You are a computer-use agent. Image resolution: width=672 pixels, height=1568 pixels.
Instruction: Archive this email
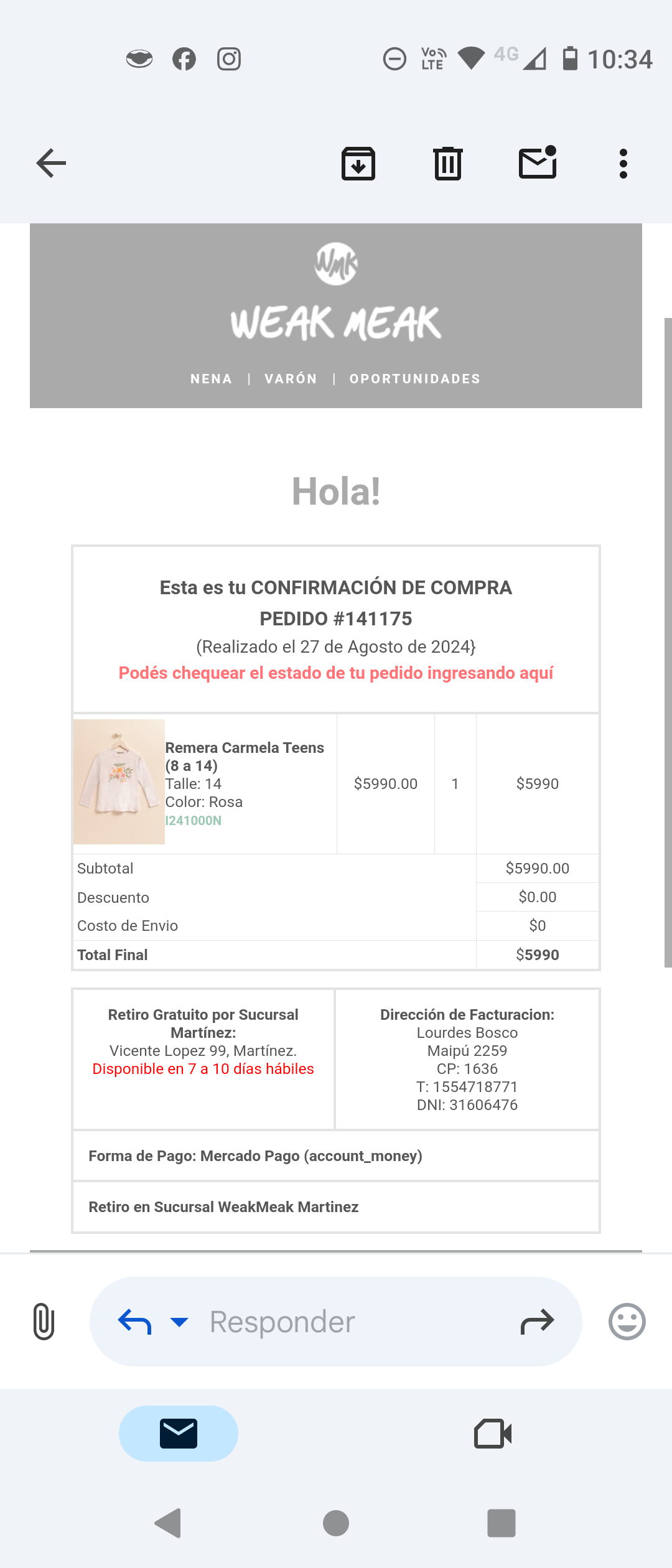tap(358, 164)
